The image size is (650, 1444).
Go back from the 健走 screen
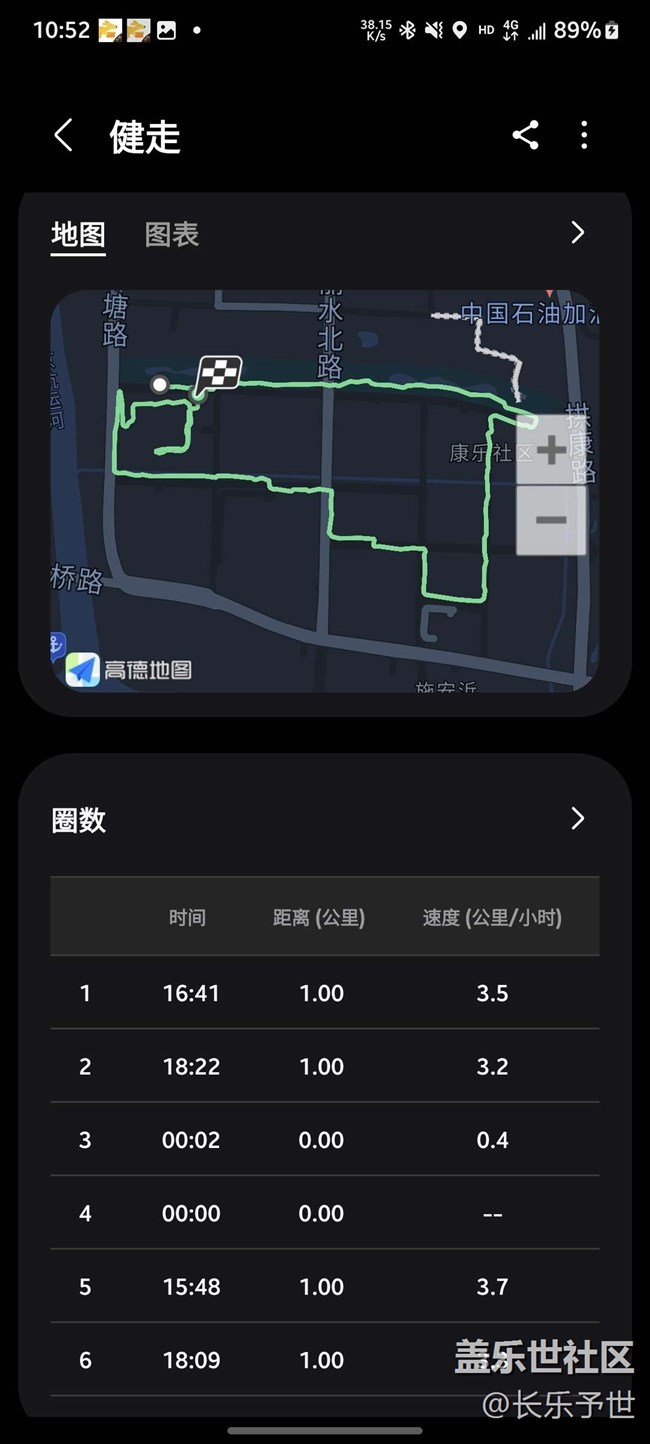[63, 135]
